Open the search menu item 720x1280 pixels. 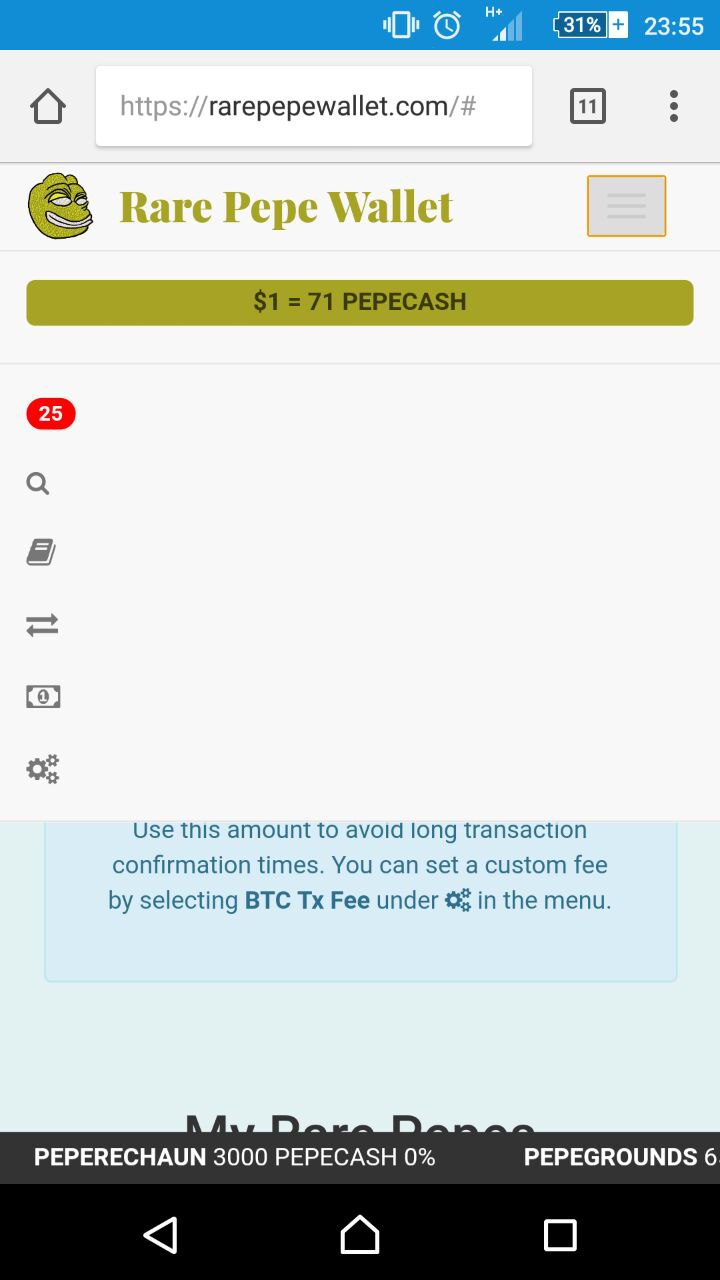click(x=38, y=484)
